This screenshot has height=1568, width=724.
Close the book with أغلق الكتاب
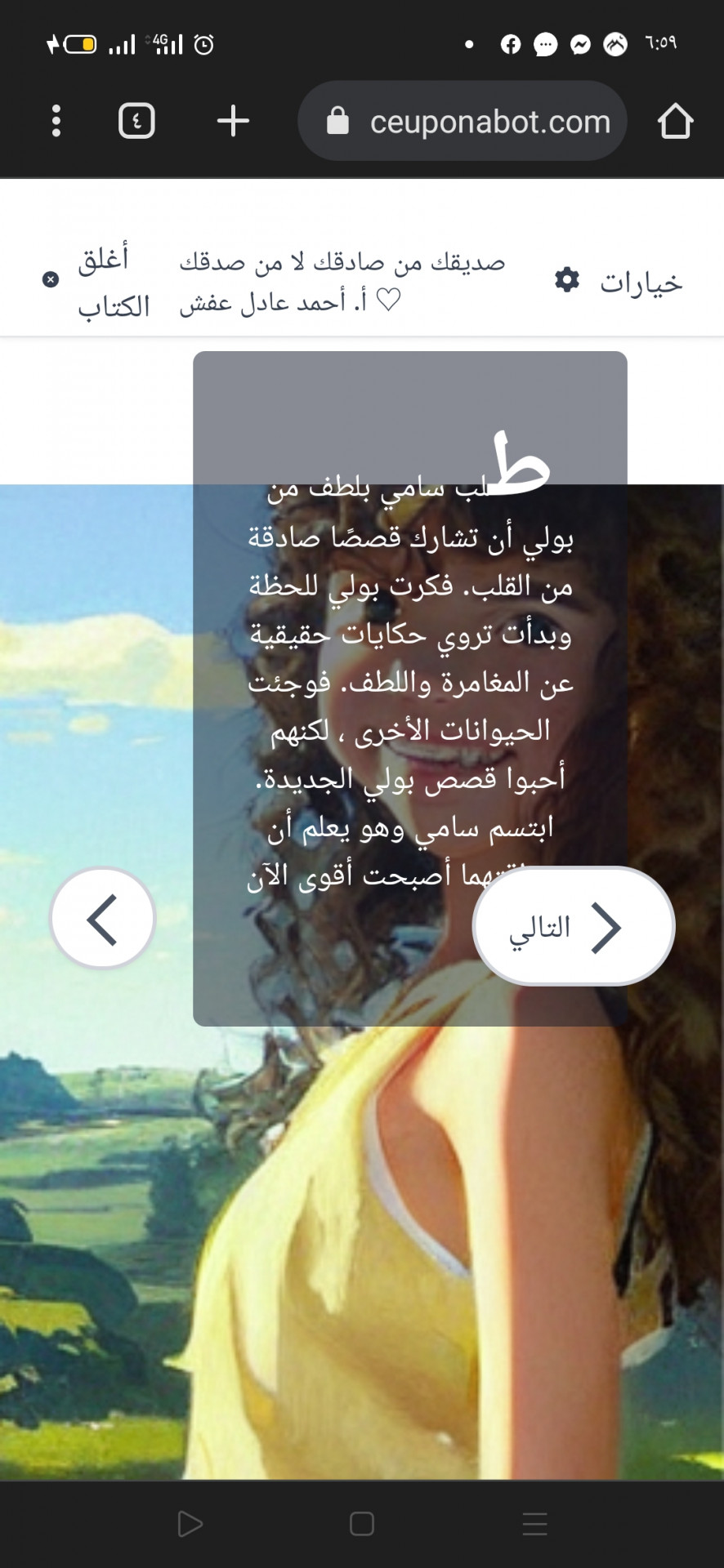pos(98,282)
